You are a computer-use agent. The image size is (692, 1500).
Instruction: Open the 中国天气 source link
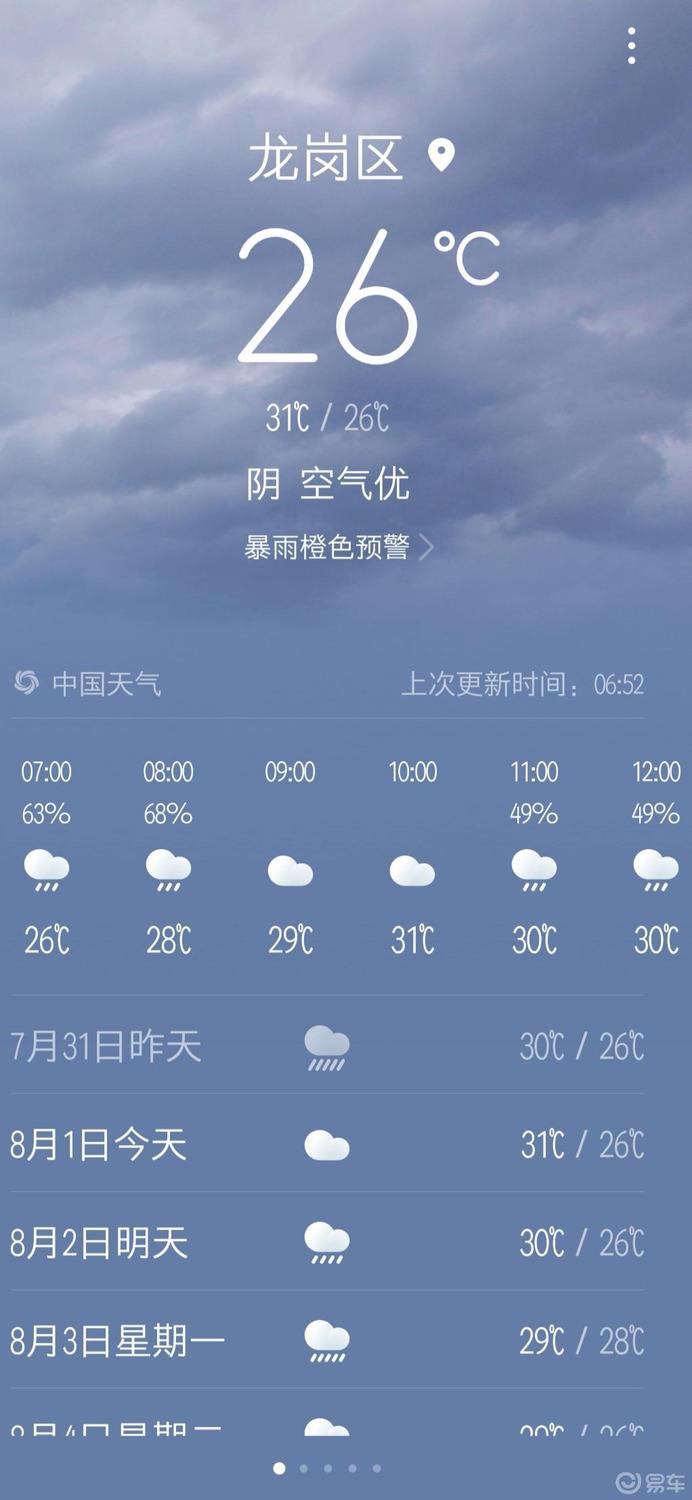point(89,684)
